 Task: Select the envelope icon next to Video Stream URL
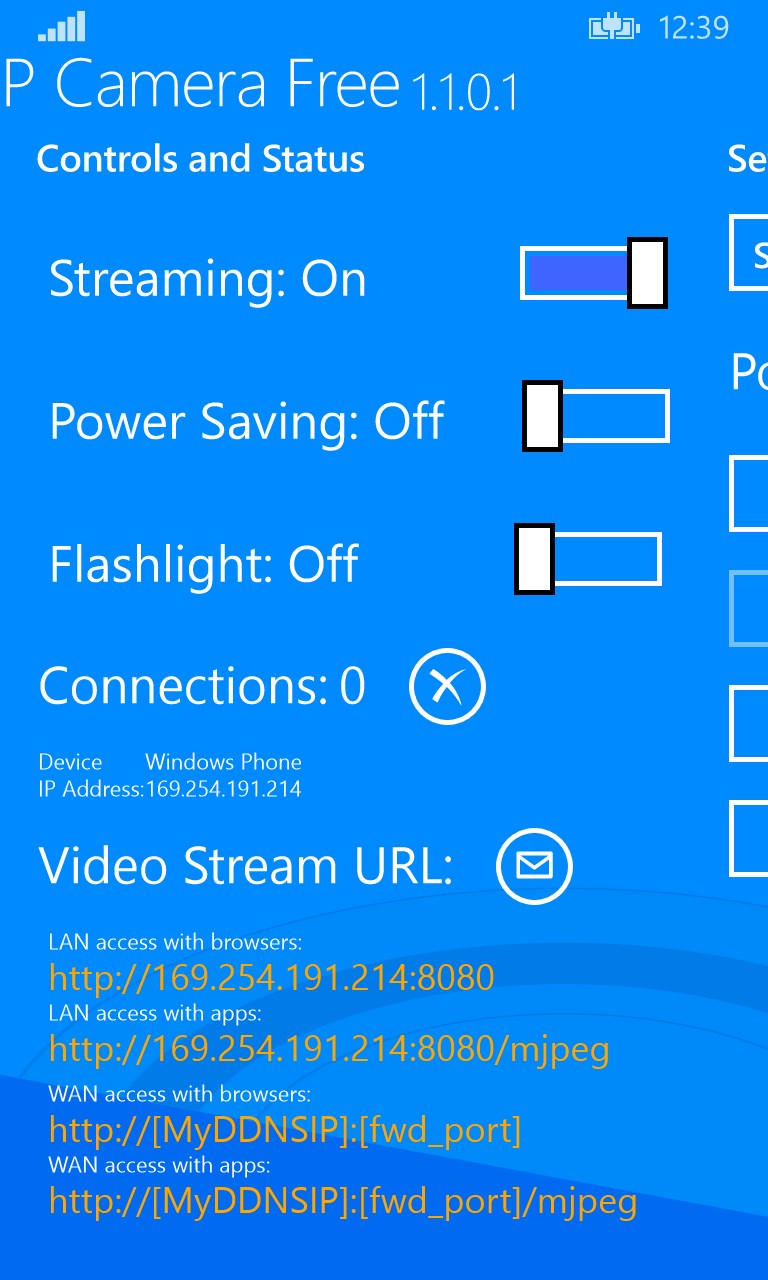[x=534, y=867]
